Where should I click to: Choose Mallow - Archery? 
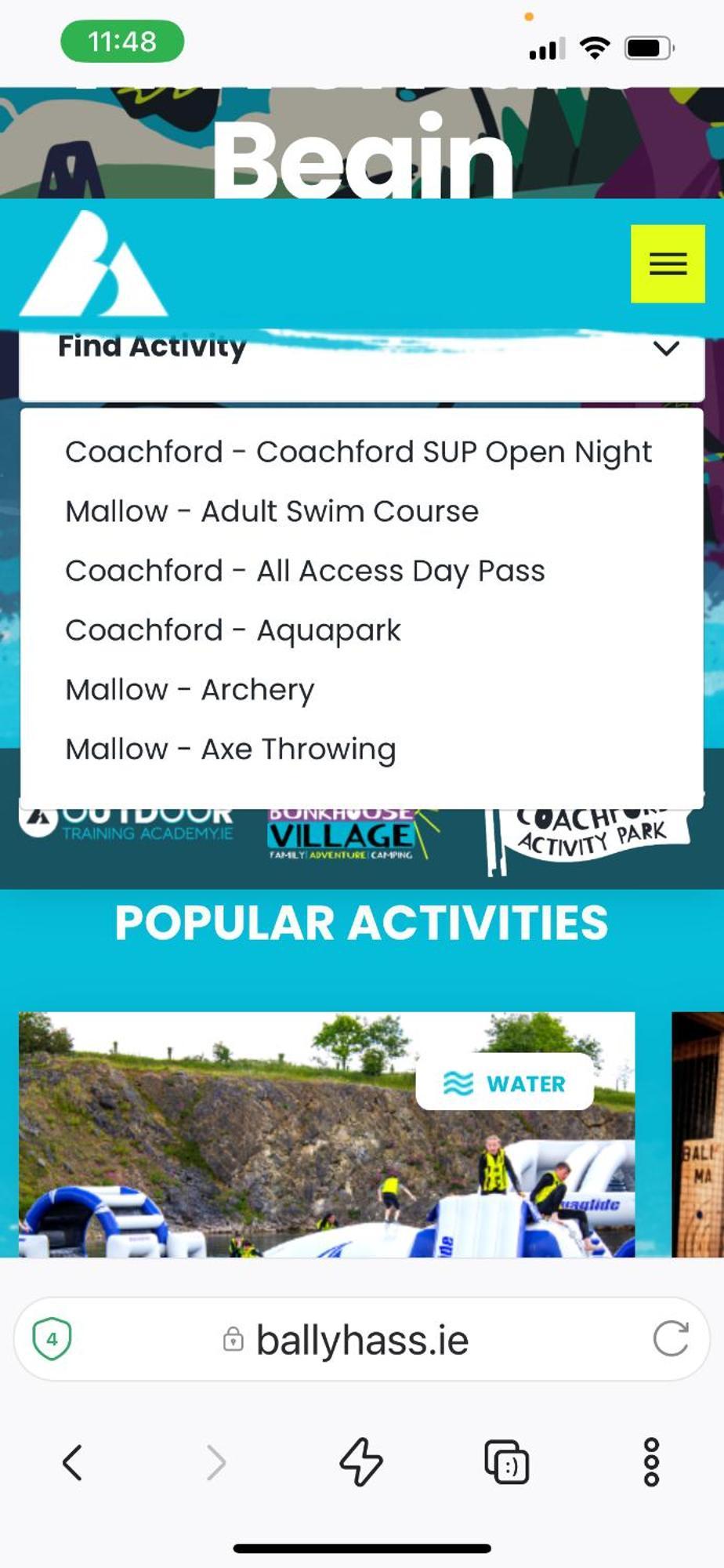coord(190,691)
